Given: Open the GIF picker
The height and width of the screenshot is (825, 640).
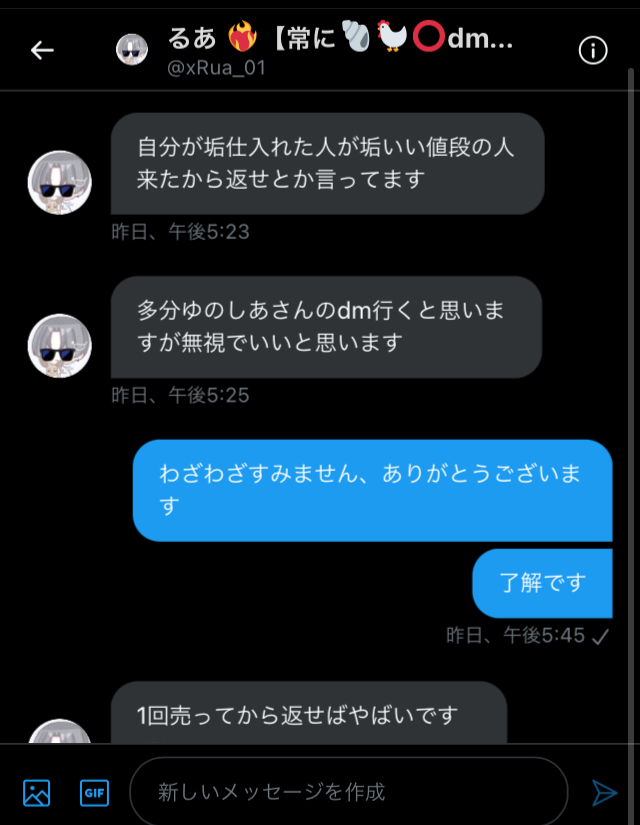Looking at the screenshot, I should [x=94, y=793].
